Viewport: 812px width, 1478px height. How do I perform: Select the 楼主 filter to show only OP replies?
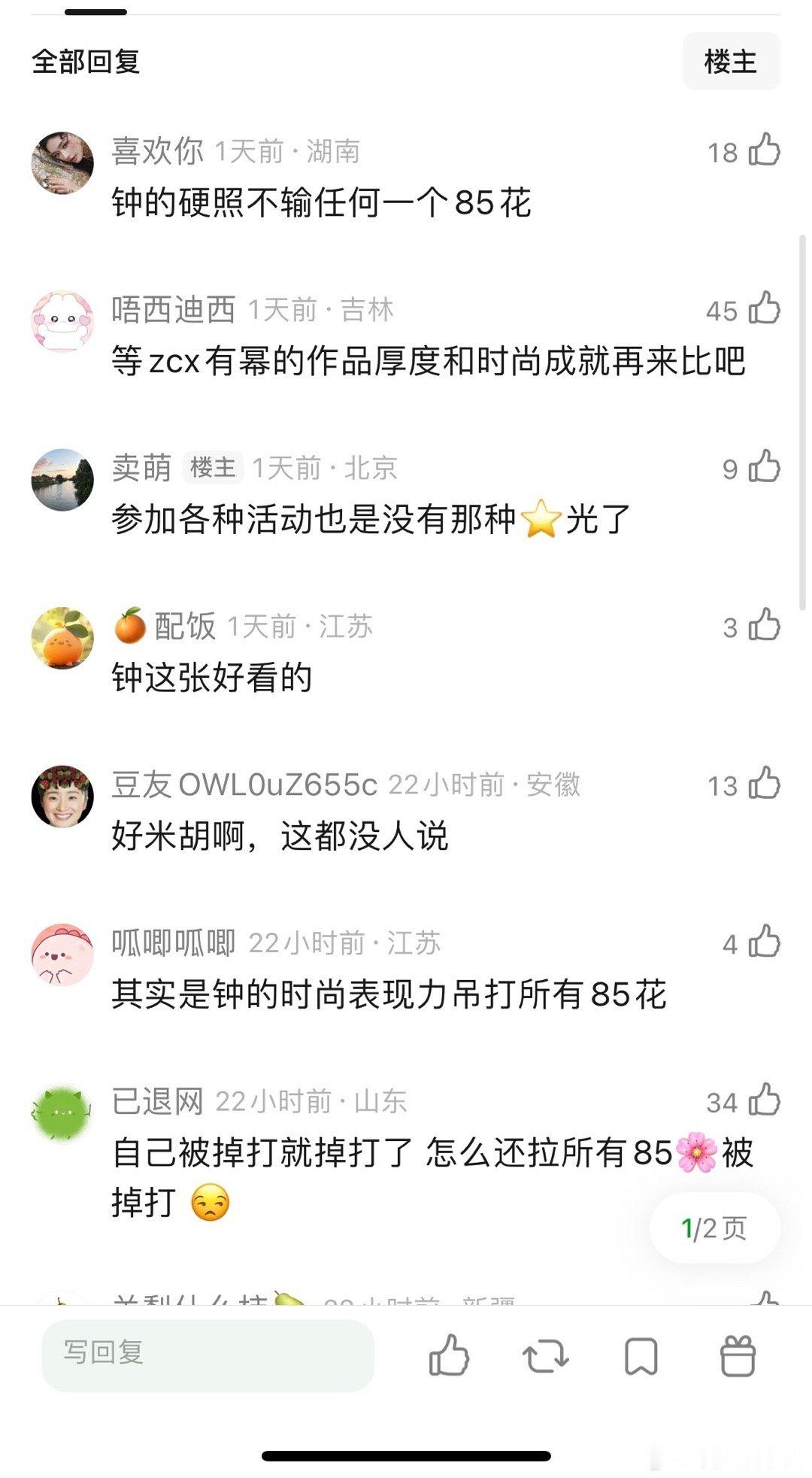coord(732,62)
